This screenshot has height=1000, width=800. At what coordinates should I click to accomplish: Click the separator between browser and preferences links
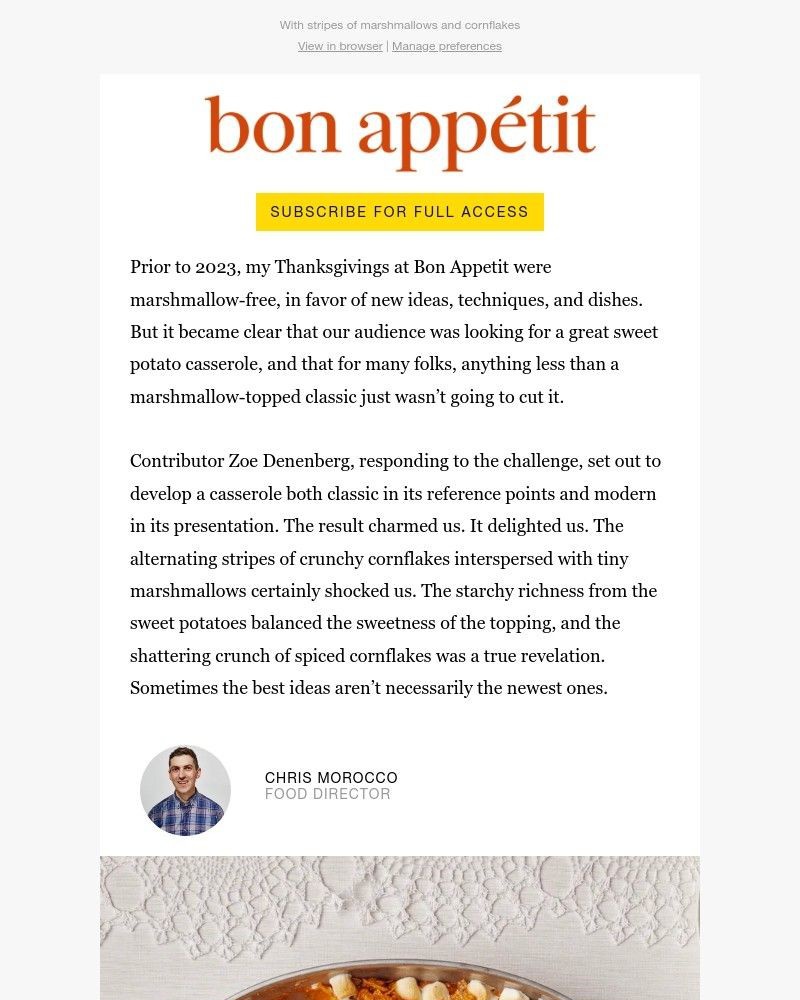[387, 46]
